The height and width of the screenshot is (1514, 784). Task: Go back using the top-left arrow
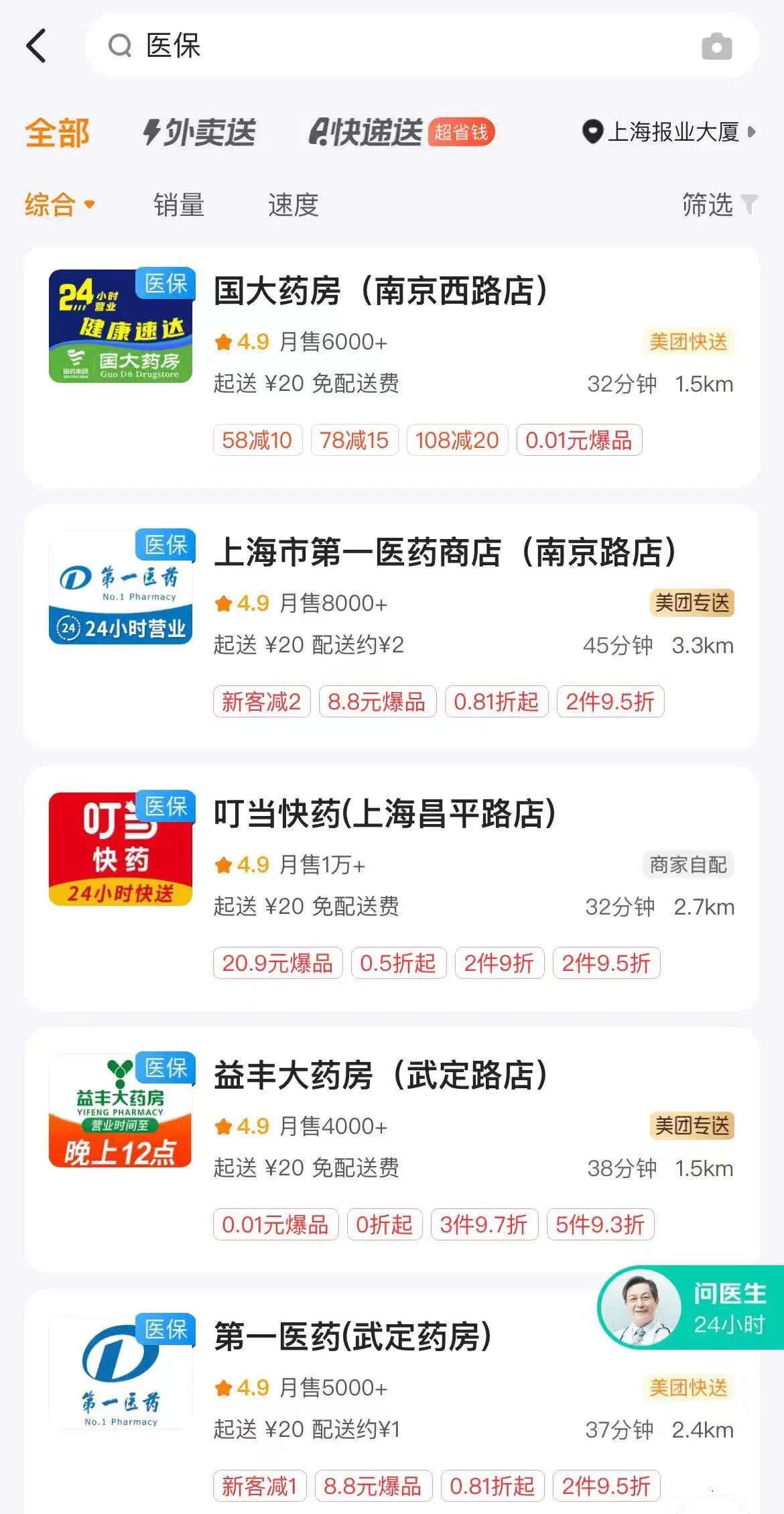pos(37,46)
